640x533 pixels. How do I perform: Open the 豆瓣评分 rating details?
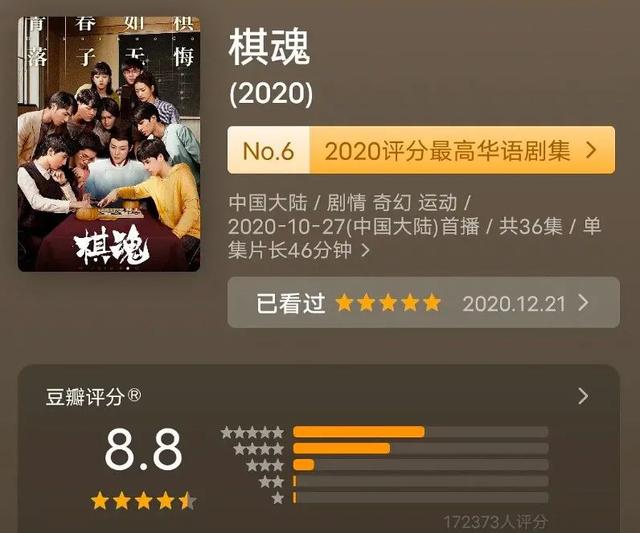pyautogui.click(x=583, y=397)
